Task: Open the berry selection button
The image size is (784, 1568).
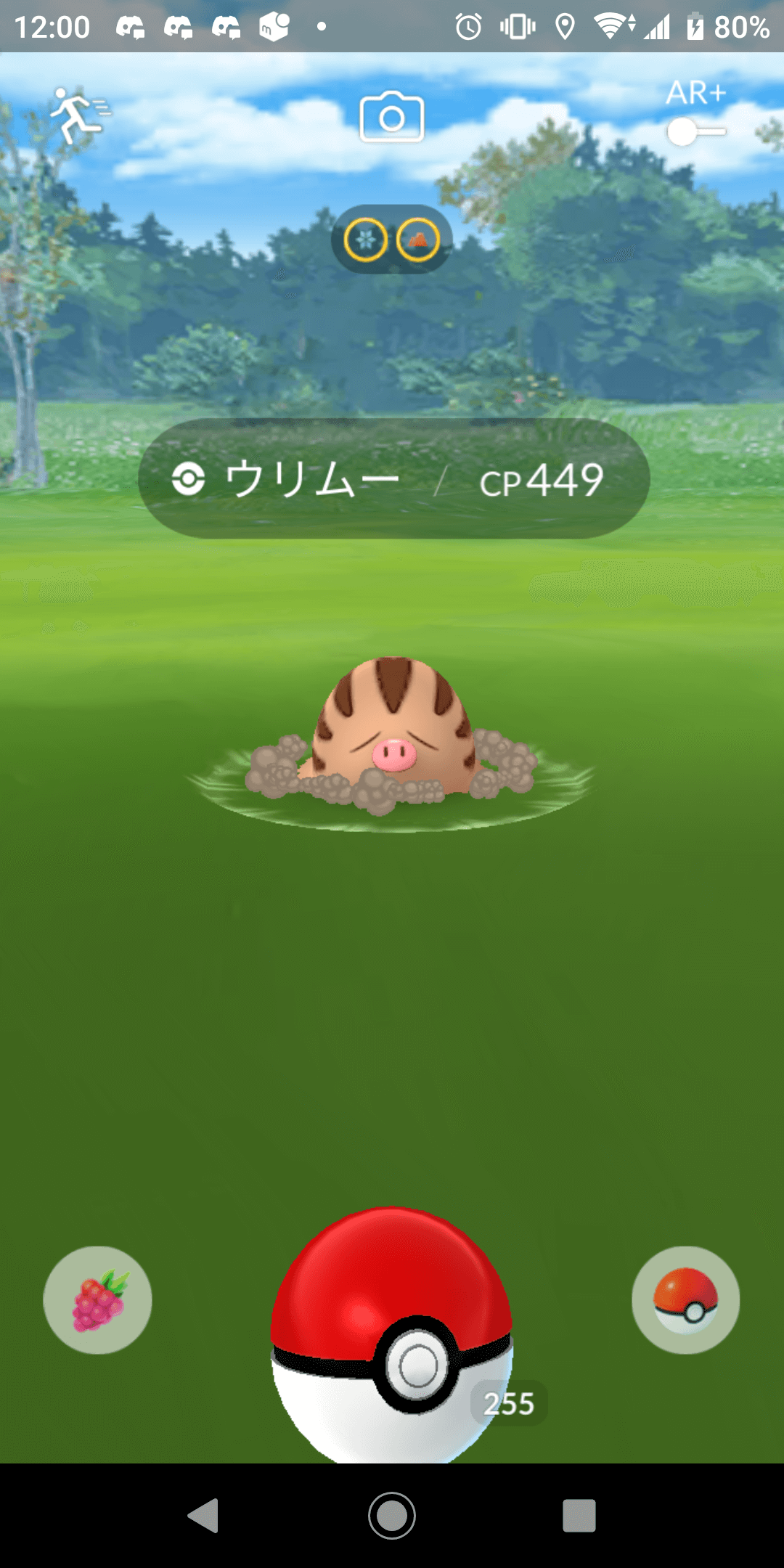Action: (98, 1300)
